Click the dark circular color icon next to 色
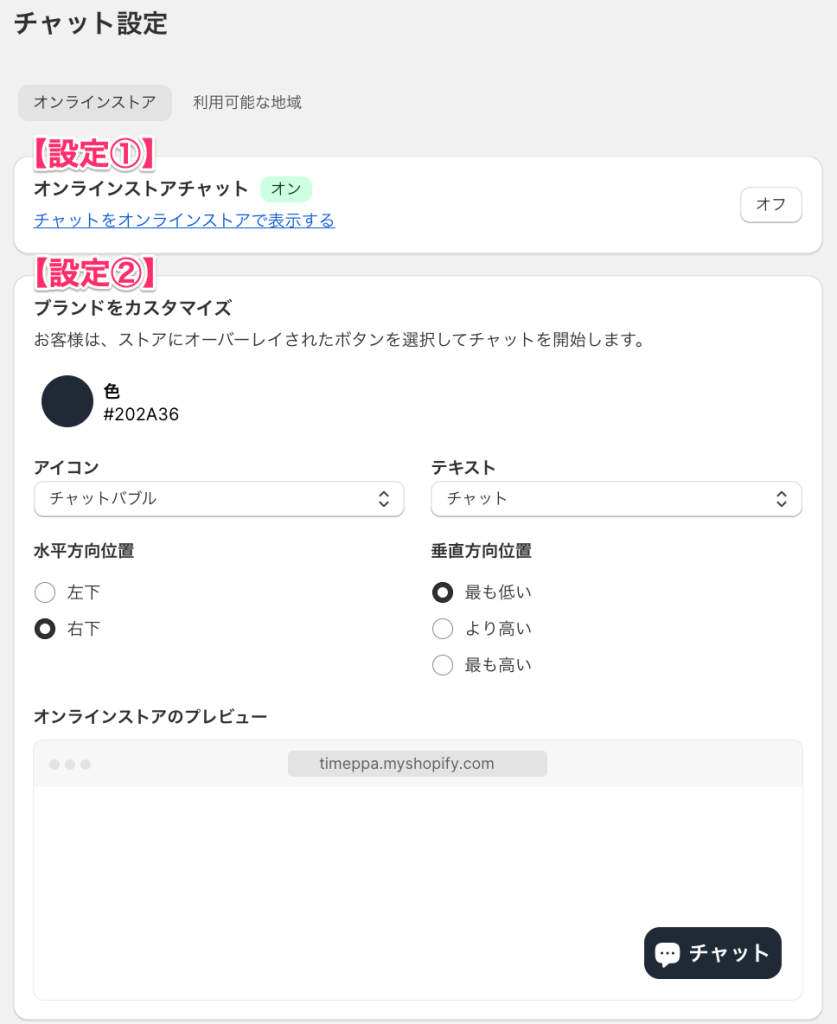 click(66, 399)
